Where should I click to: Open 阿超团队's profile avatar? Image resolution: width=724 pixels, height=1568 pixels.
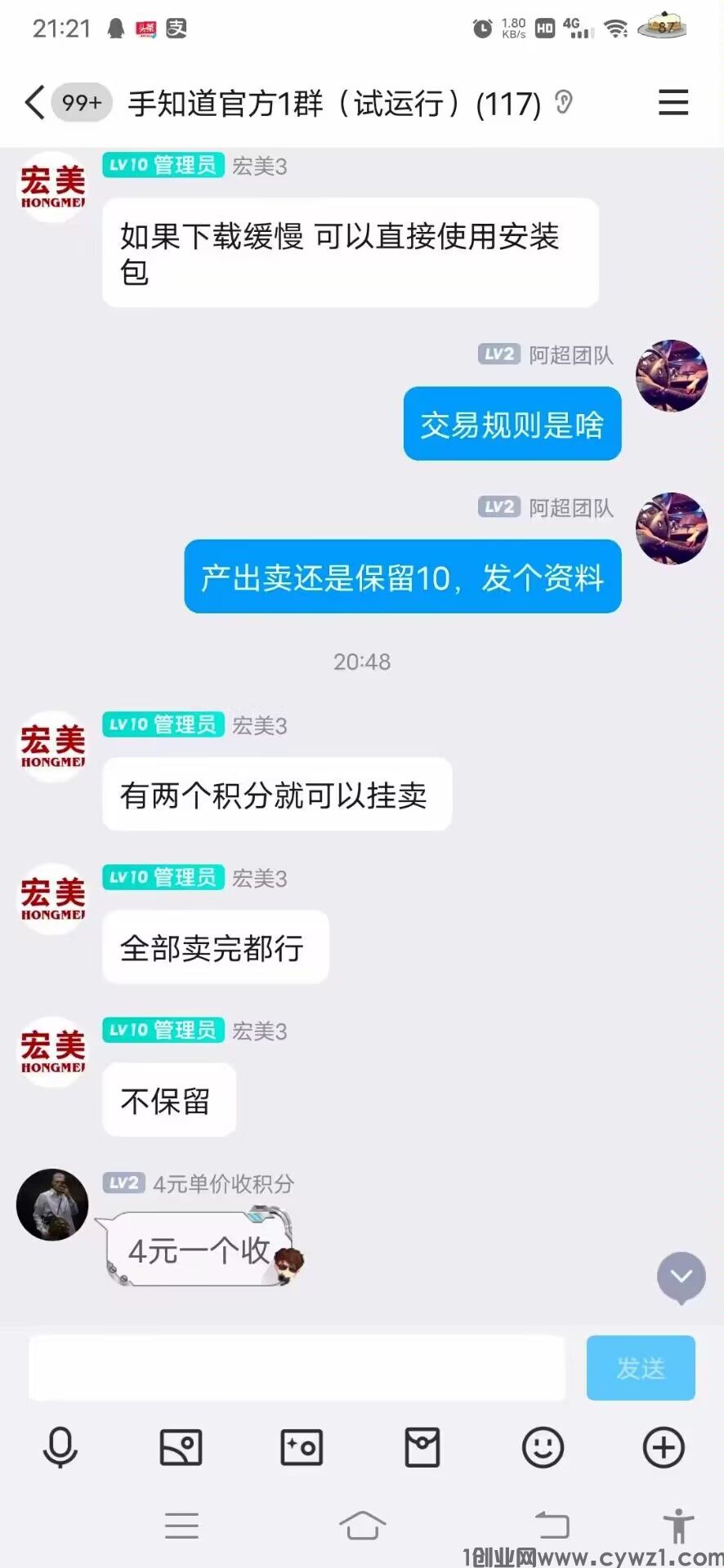[x=671, y=376]
